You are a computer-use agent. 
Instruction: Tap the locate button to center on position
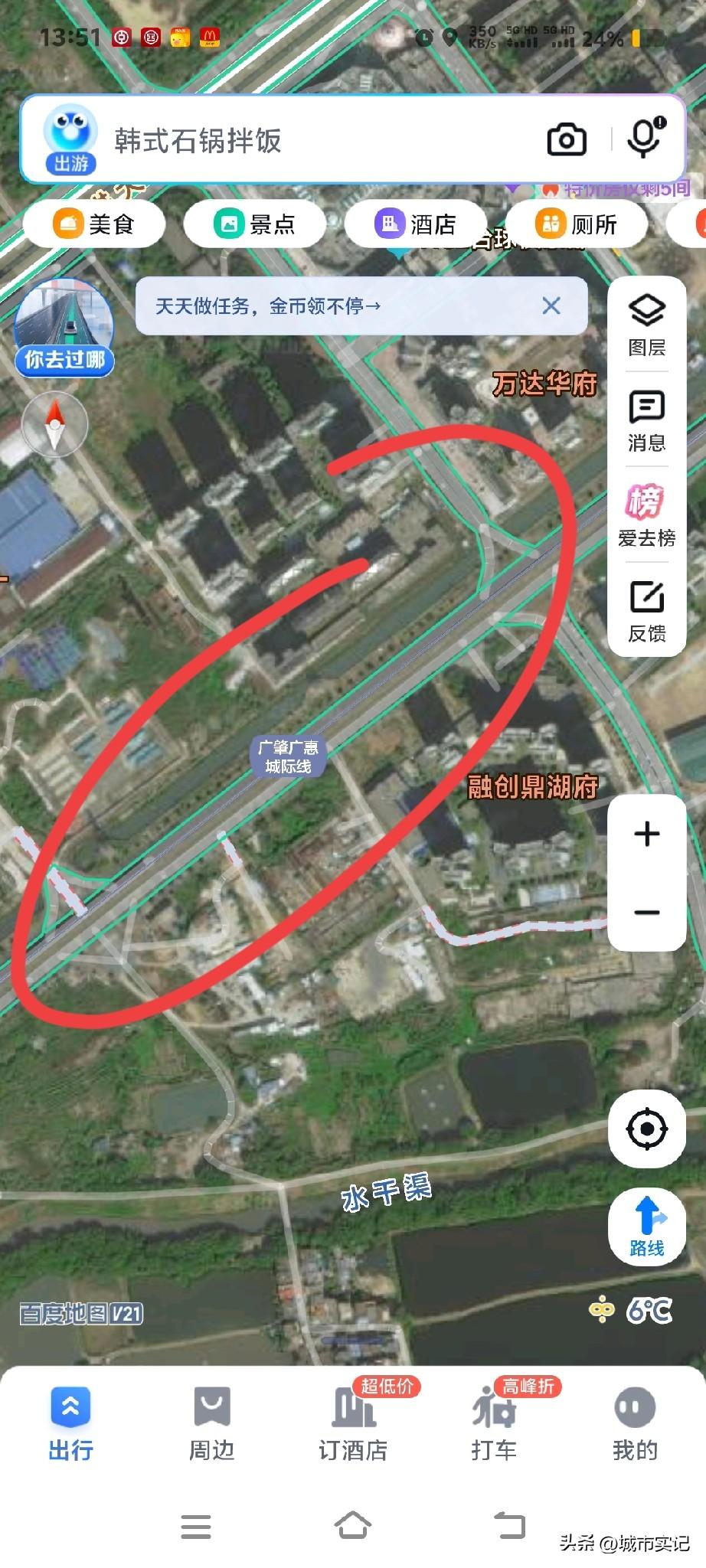pos(647,1127)
